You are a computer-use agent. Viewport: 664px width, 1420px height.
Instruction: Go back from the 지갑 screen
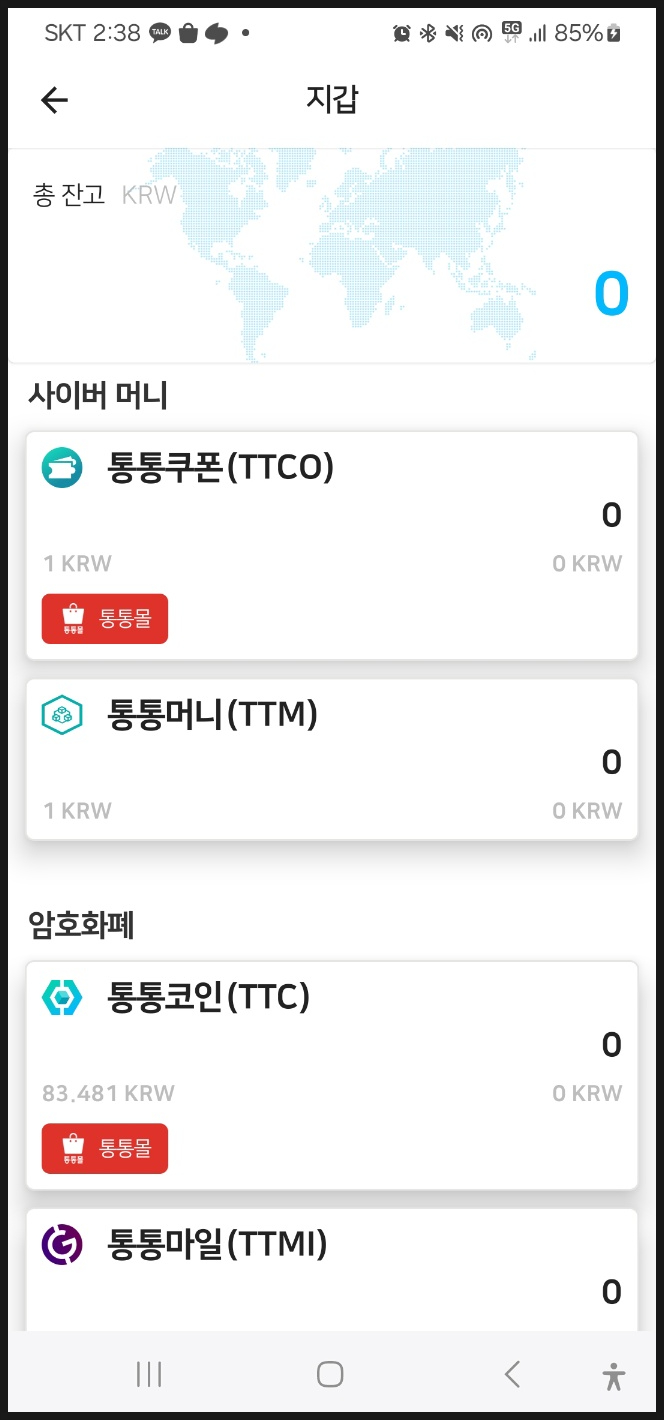[54, 100]
